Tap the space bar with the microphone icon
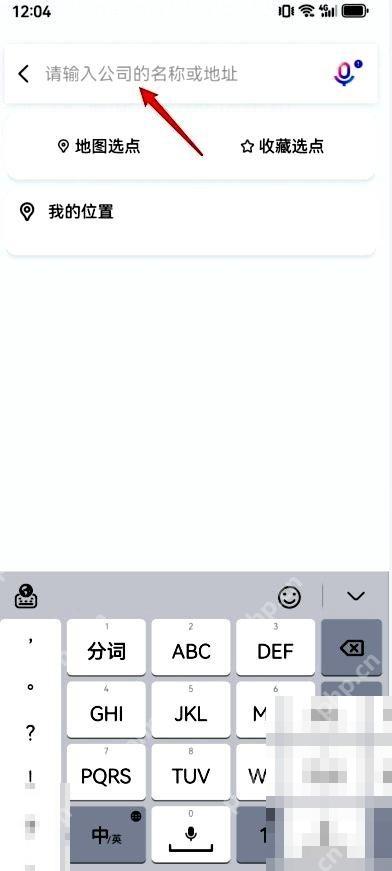The image size is (392, 871). click(x=190, y=834)
